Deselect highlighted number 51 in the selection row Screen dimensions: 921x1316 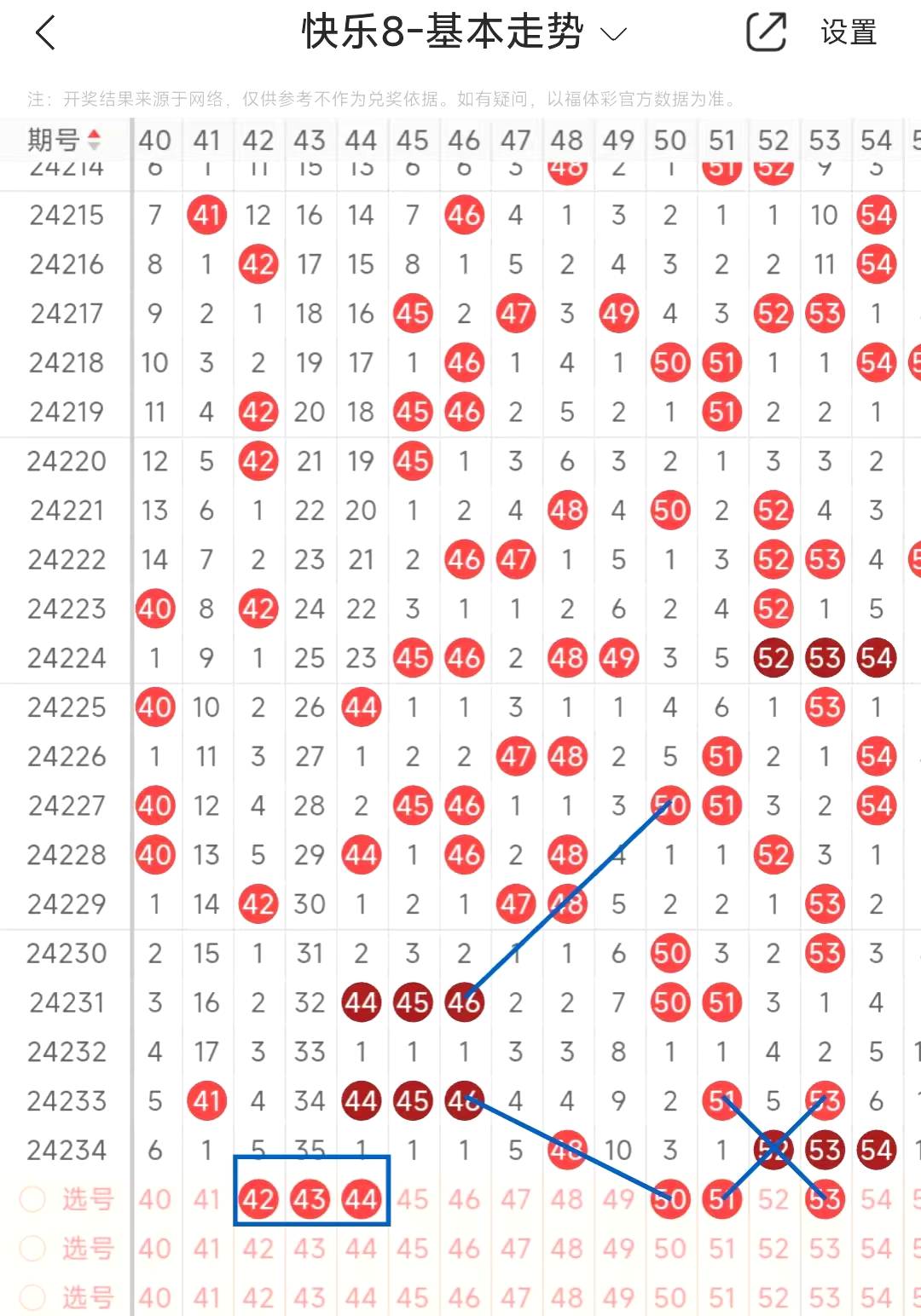coord(721,1200)
